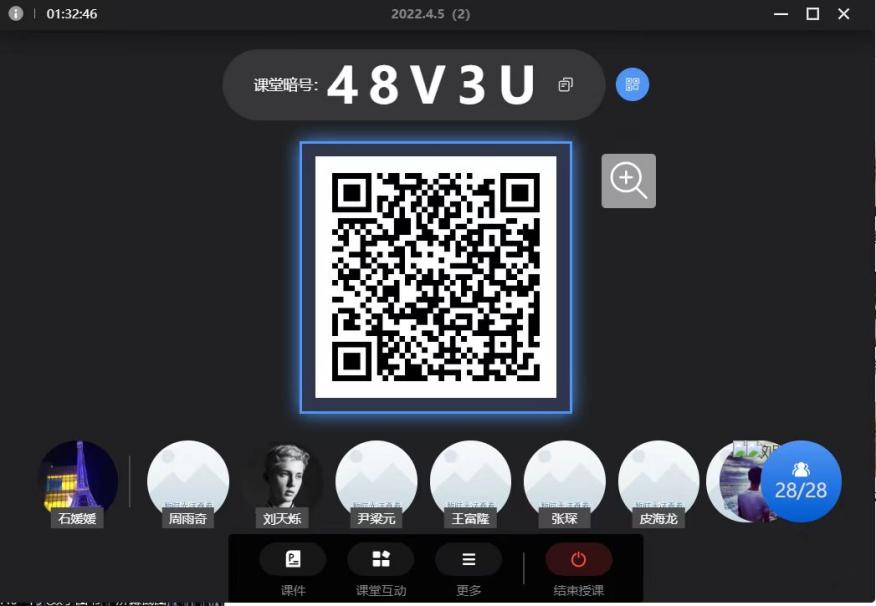
Task: Open 课堂互动 class interaction
Action: [381, 560]
